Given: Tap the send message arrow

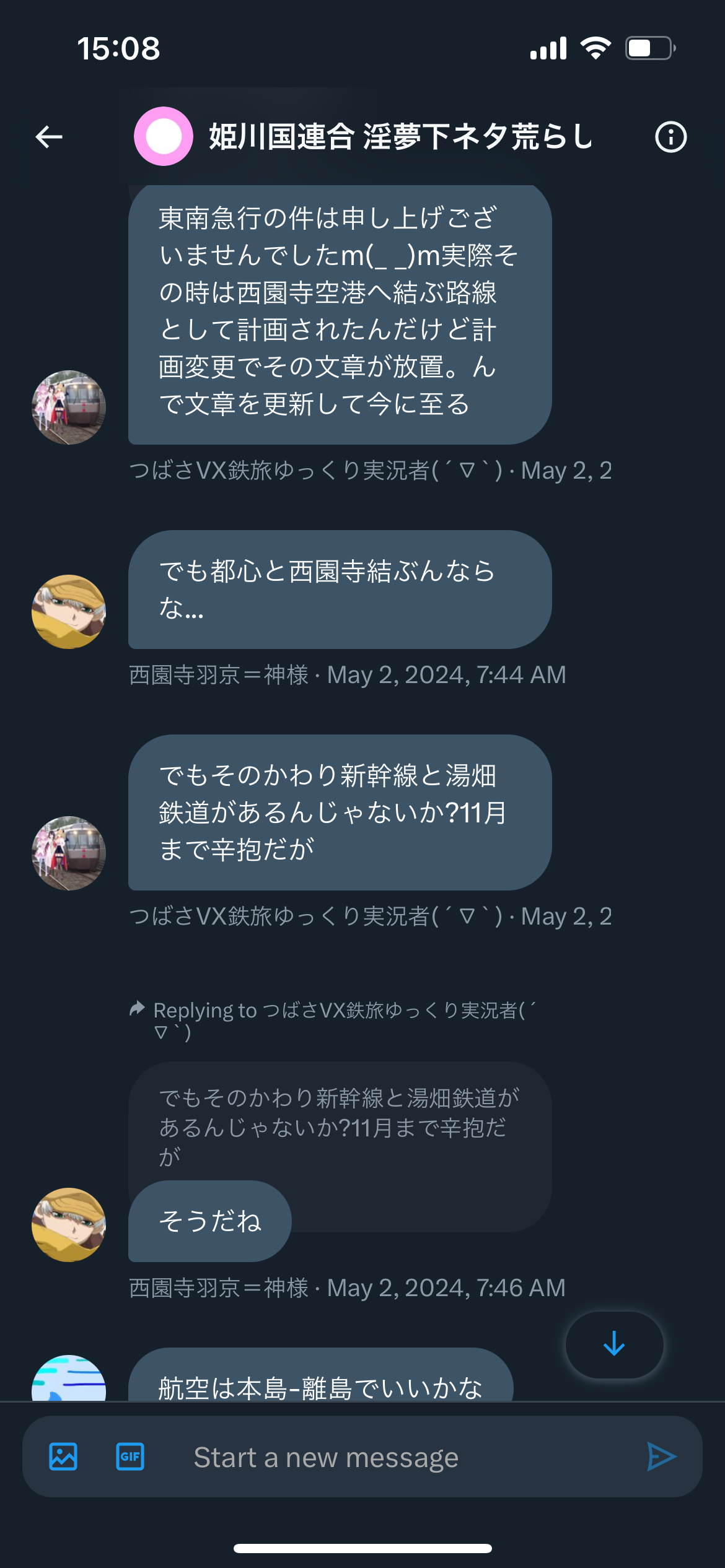Looking at the screenshot, I should coord(661,1457).
